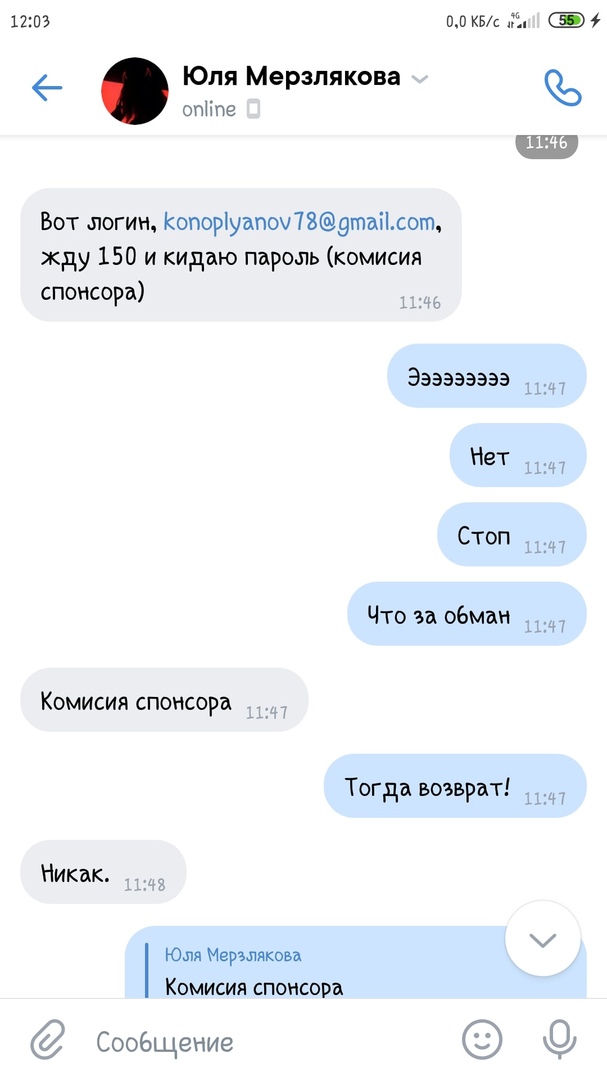The image size is (607, 1080).
Task: Attach a file with the paperclip icon
Action: pyautogui.click(x=47, y=1042)
